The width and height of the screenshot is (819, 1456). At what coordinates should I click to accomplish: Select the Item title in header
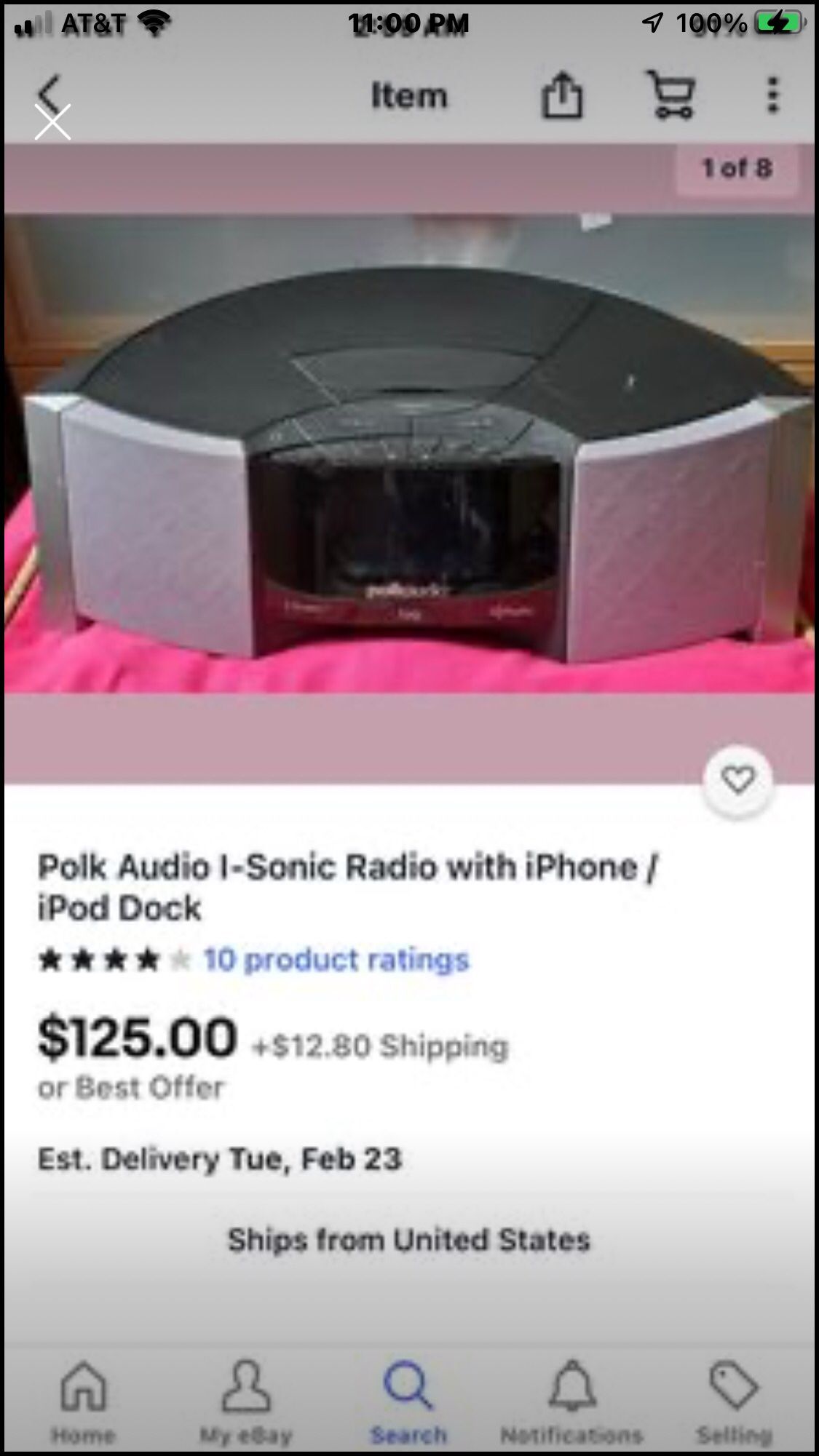point(410,95)
